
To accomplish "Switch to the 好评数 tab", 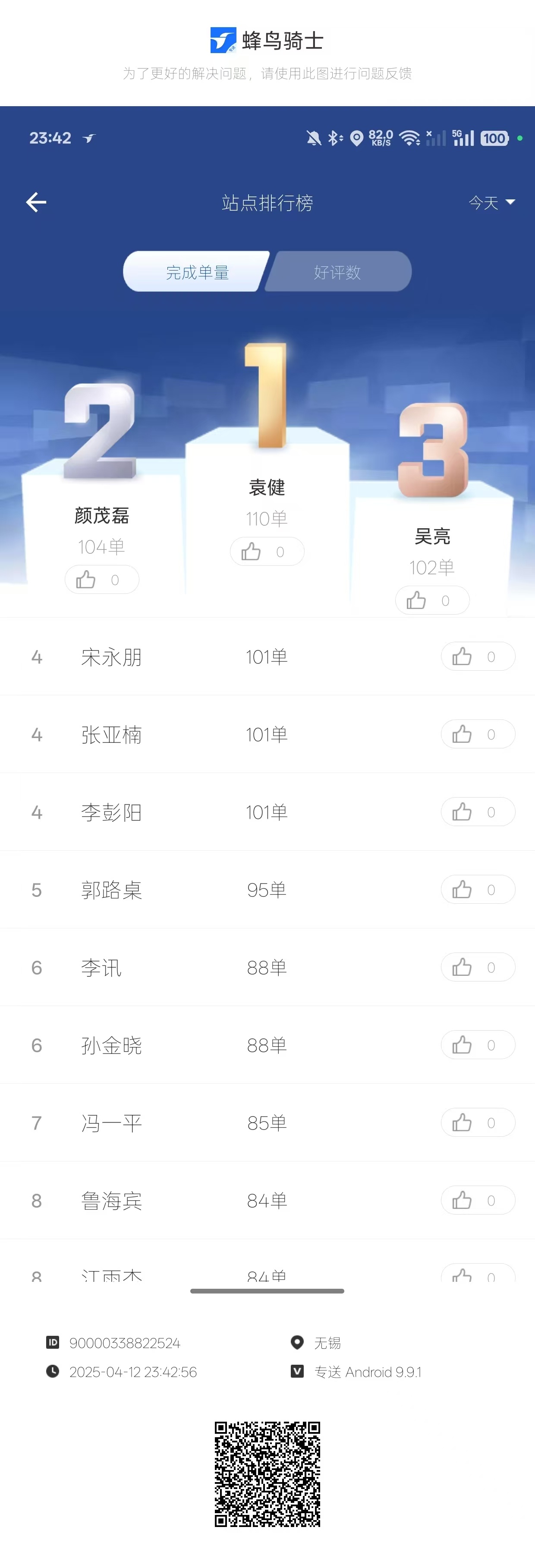I will click(x=338, y=271).
